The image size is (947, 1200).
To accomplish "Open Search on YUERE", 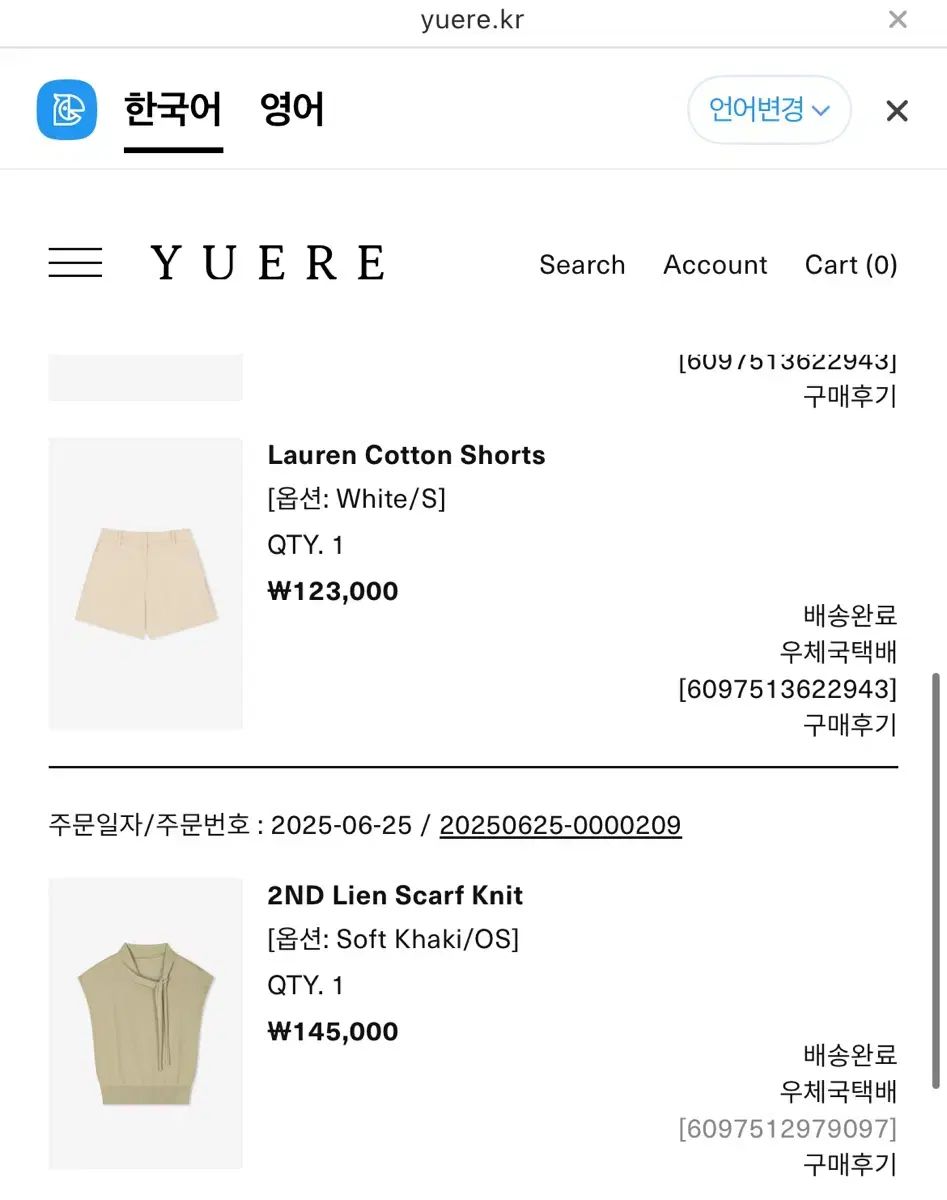I will coord(582,265).
